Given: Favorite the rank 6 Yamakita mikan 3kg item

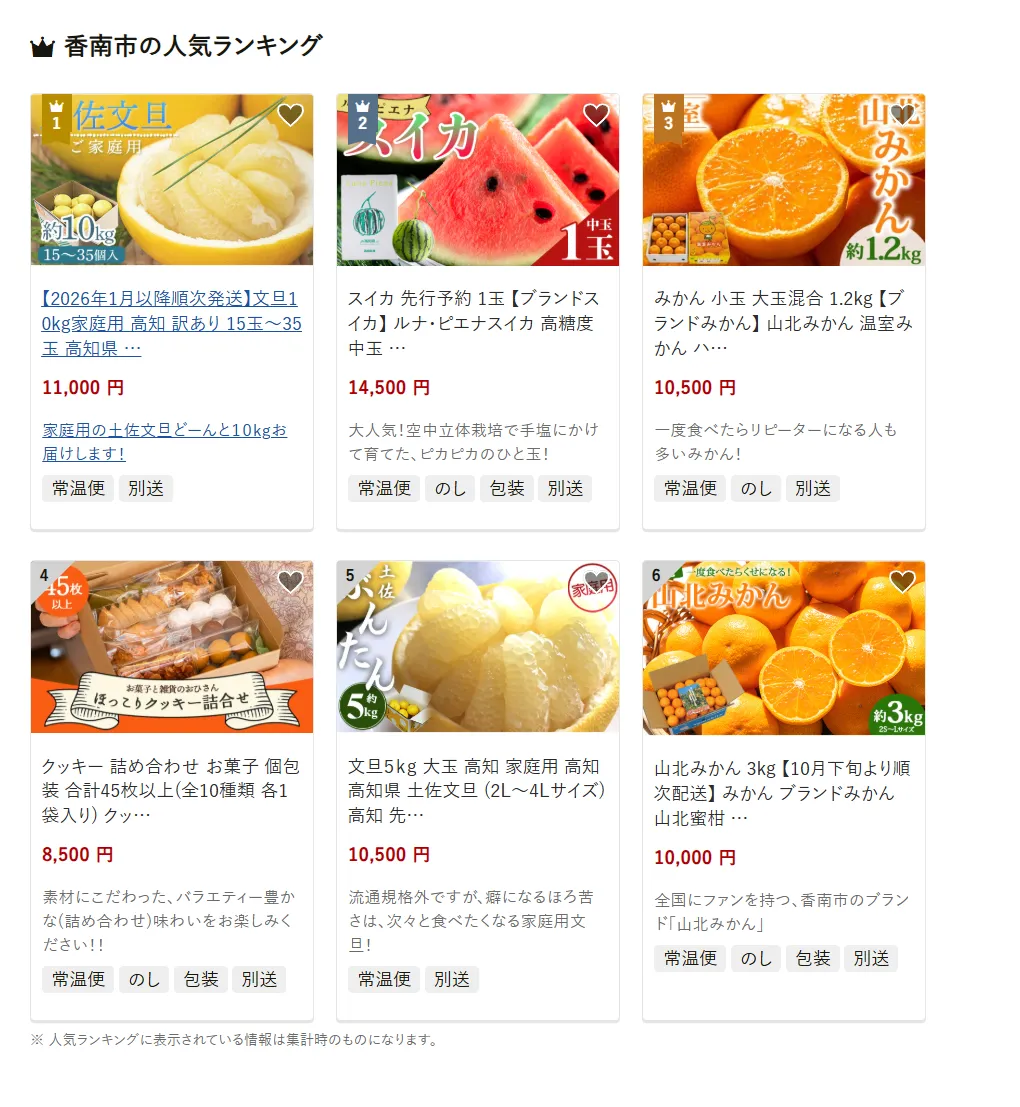Looking at the screenshot, I should click(x=902, y=581).
